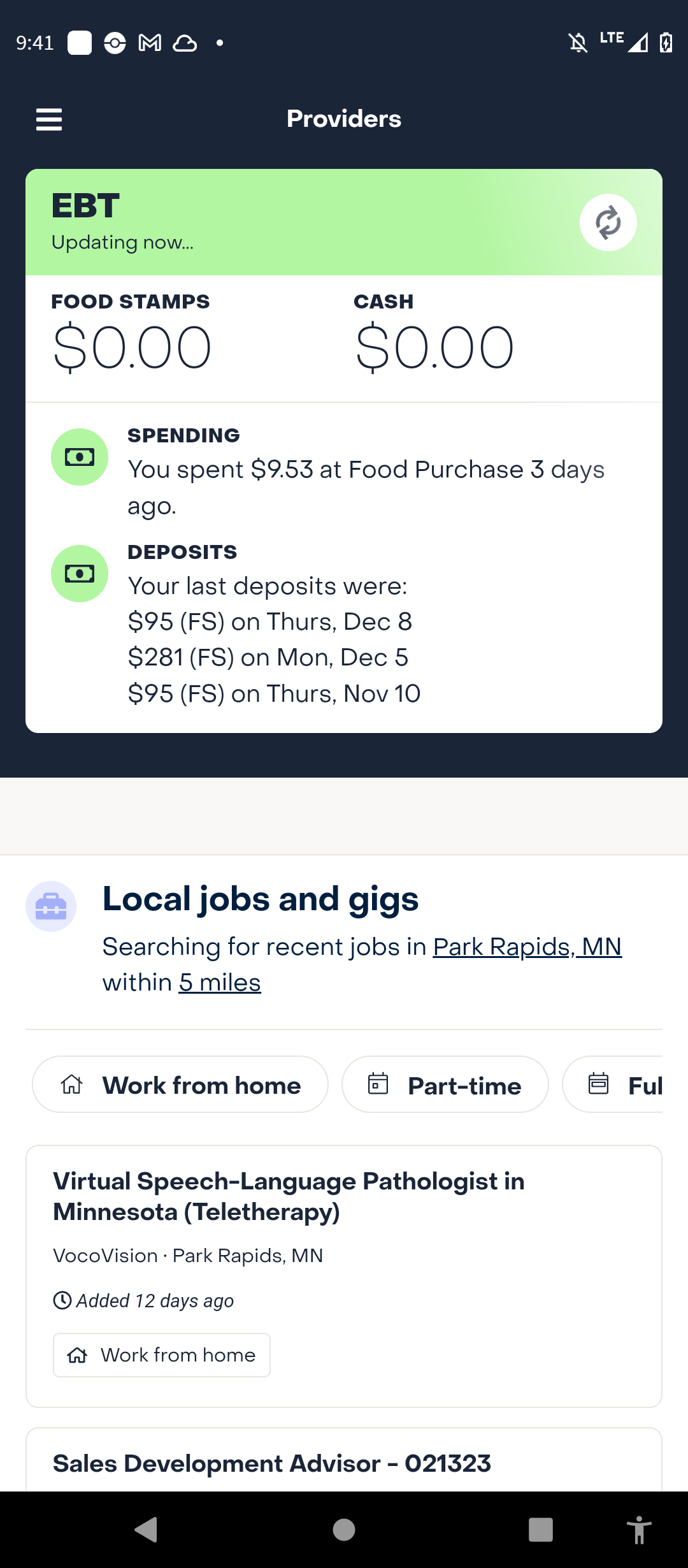
Task: Filter jobs by Part-time
Action: coord(445,1085)
